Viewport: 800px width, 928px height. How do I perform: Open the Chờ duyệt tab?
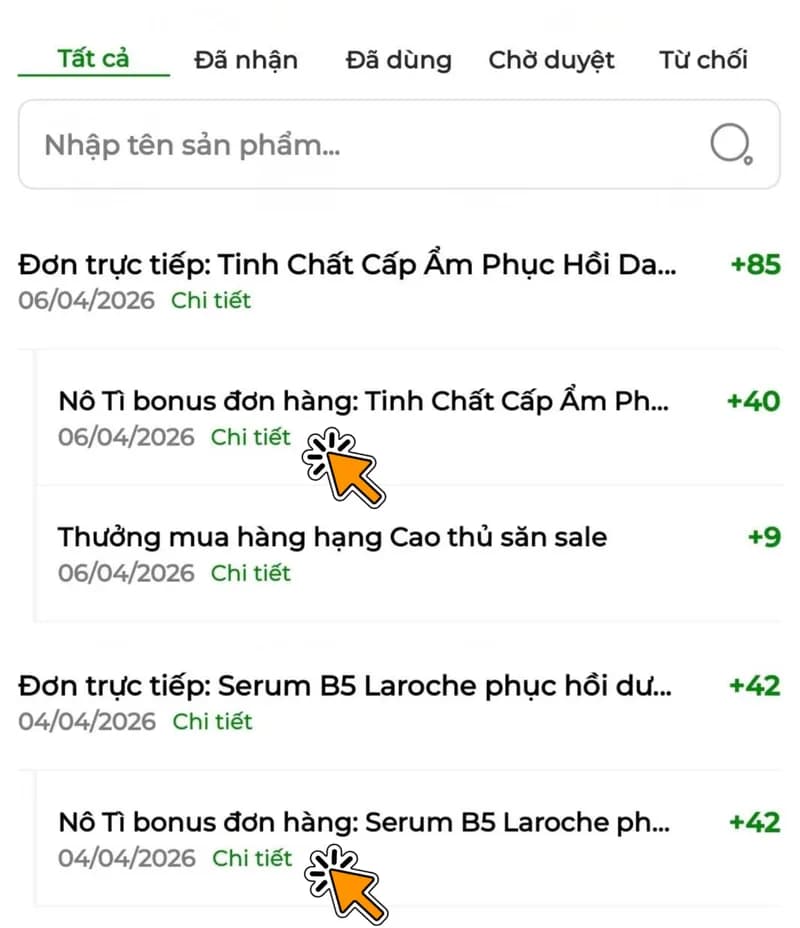[551, 60]
